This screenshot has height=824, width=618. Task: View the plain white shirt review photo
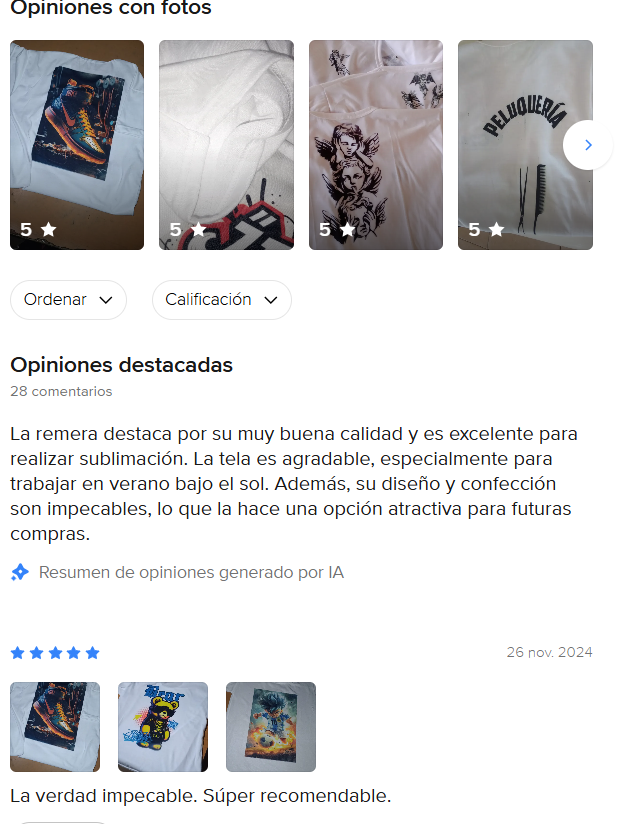point(226,145)
